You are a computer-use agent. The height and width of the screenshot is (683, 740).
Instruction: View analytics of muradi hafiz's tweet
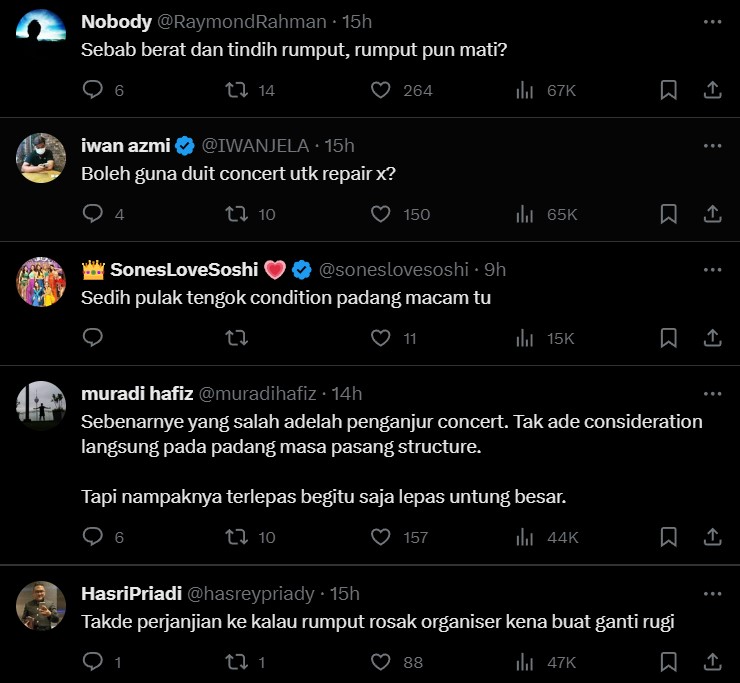(524, 537)
